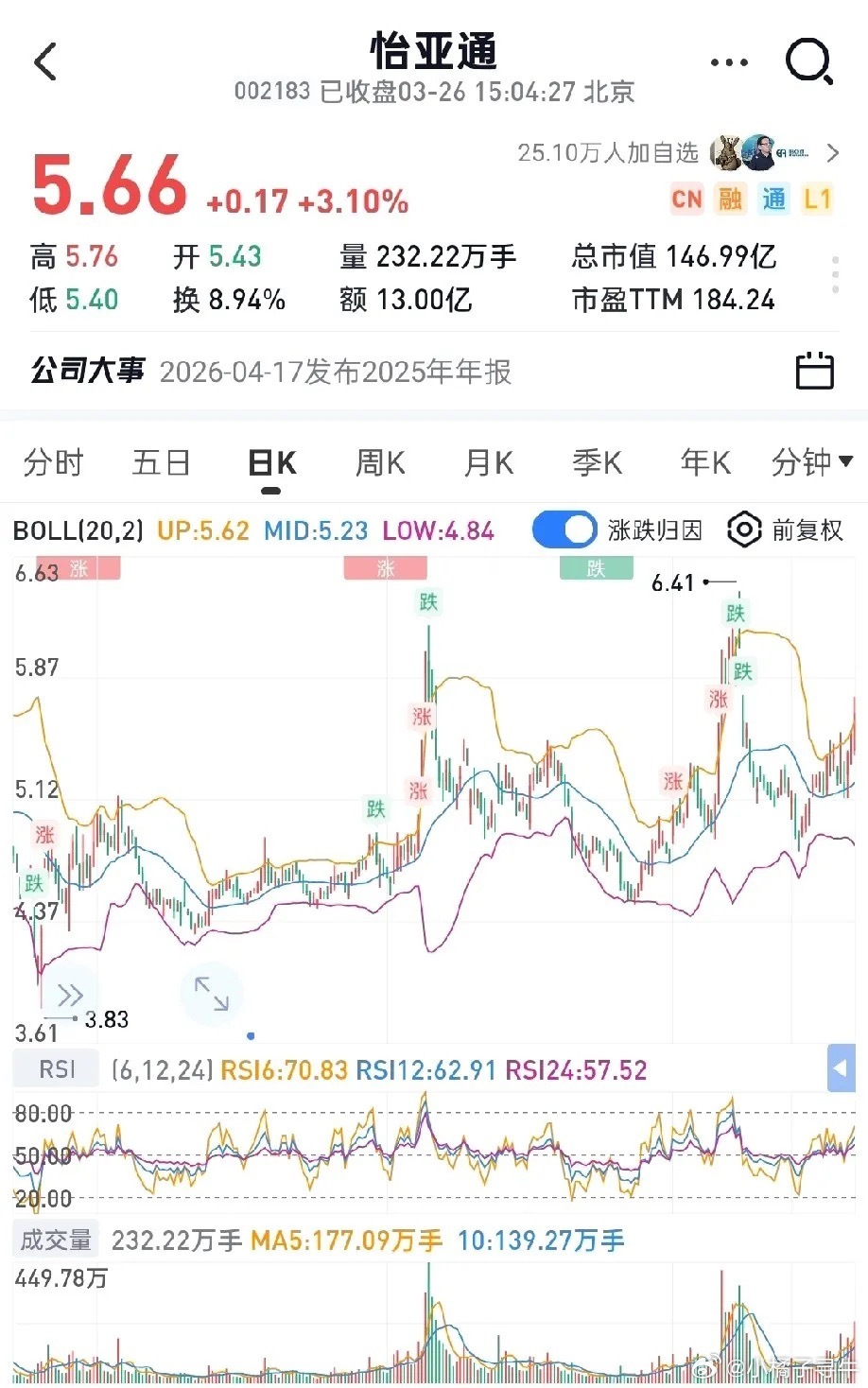Tap the L1 quote level badge
Image resolution: width=868 pixels, height=1388 pixels.
click(x=816, y=200)
